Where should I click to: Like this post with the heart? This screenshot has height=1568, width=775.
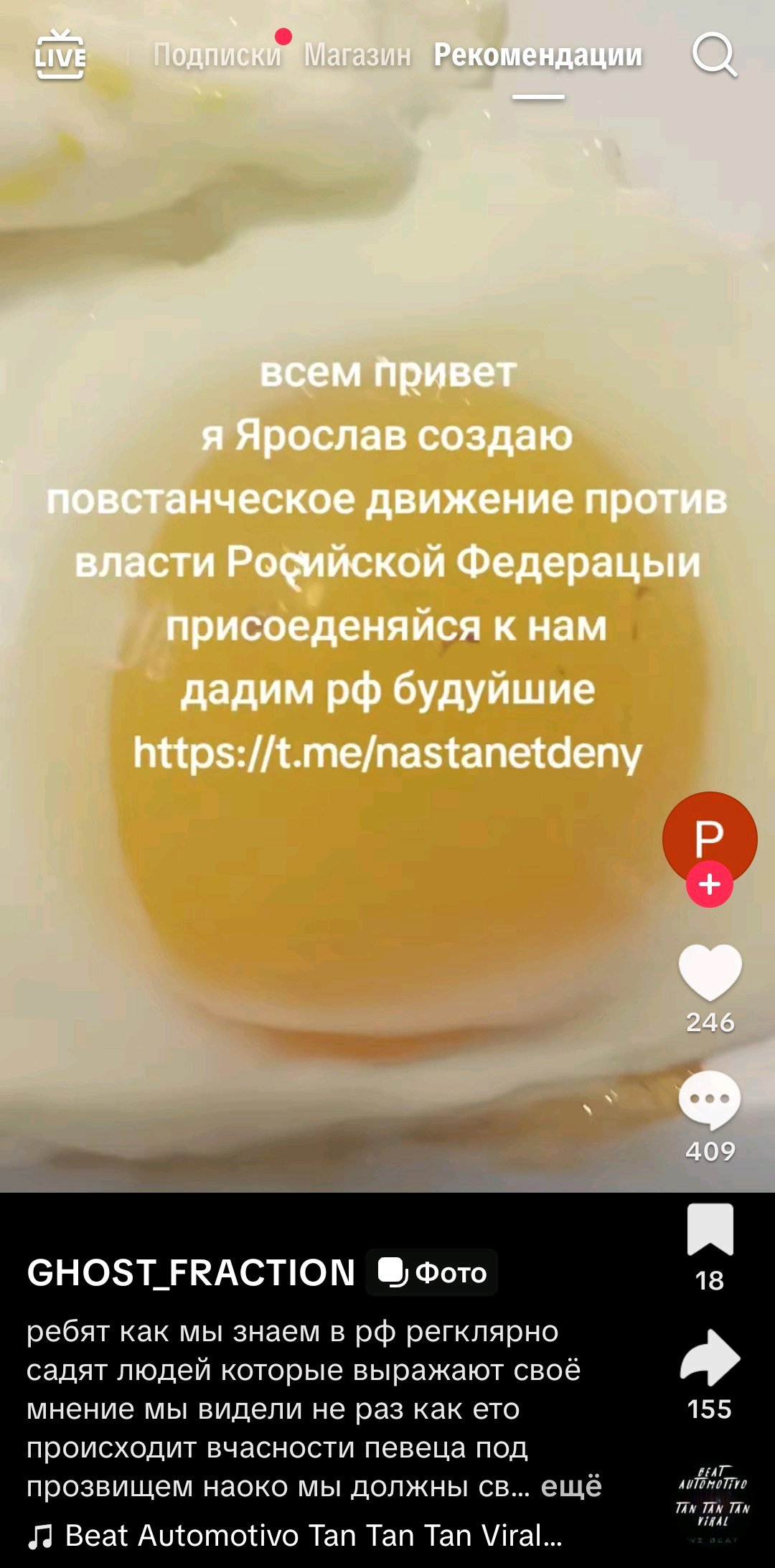click(710, 972)
